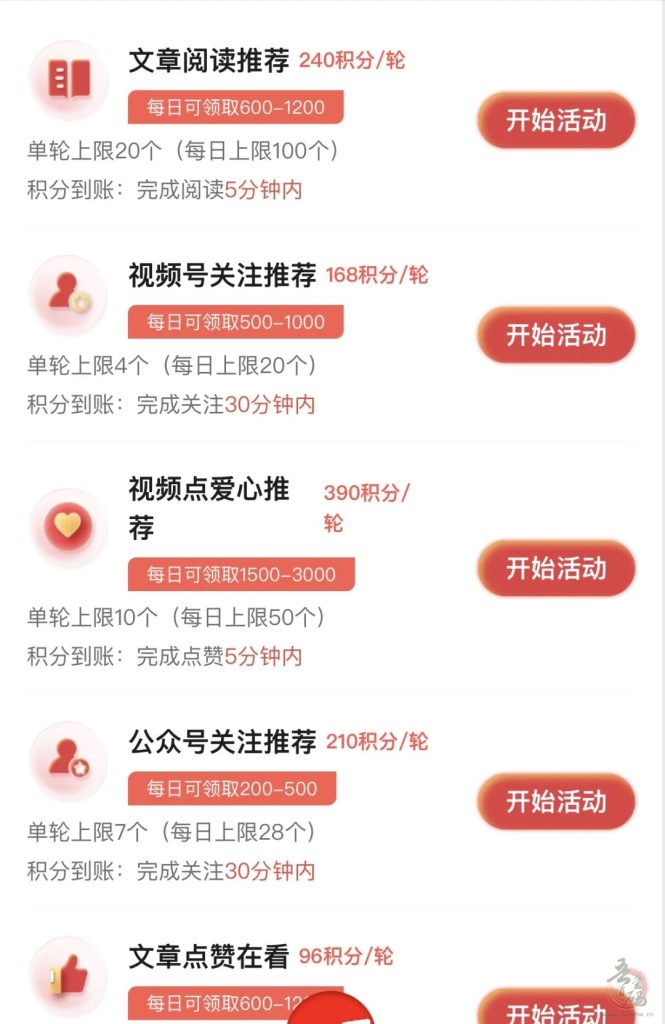
Task: Start the 文章点赞在看 activity
Action: 556,1008
